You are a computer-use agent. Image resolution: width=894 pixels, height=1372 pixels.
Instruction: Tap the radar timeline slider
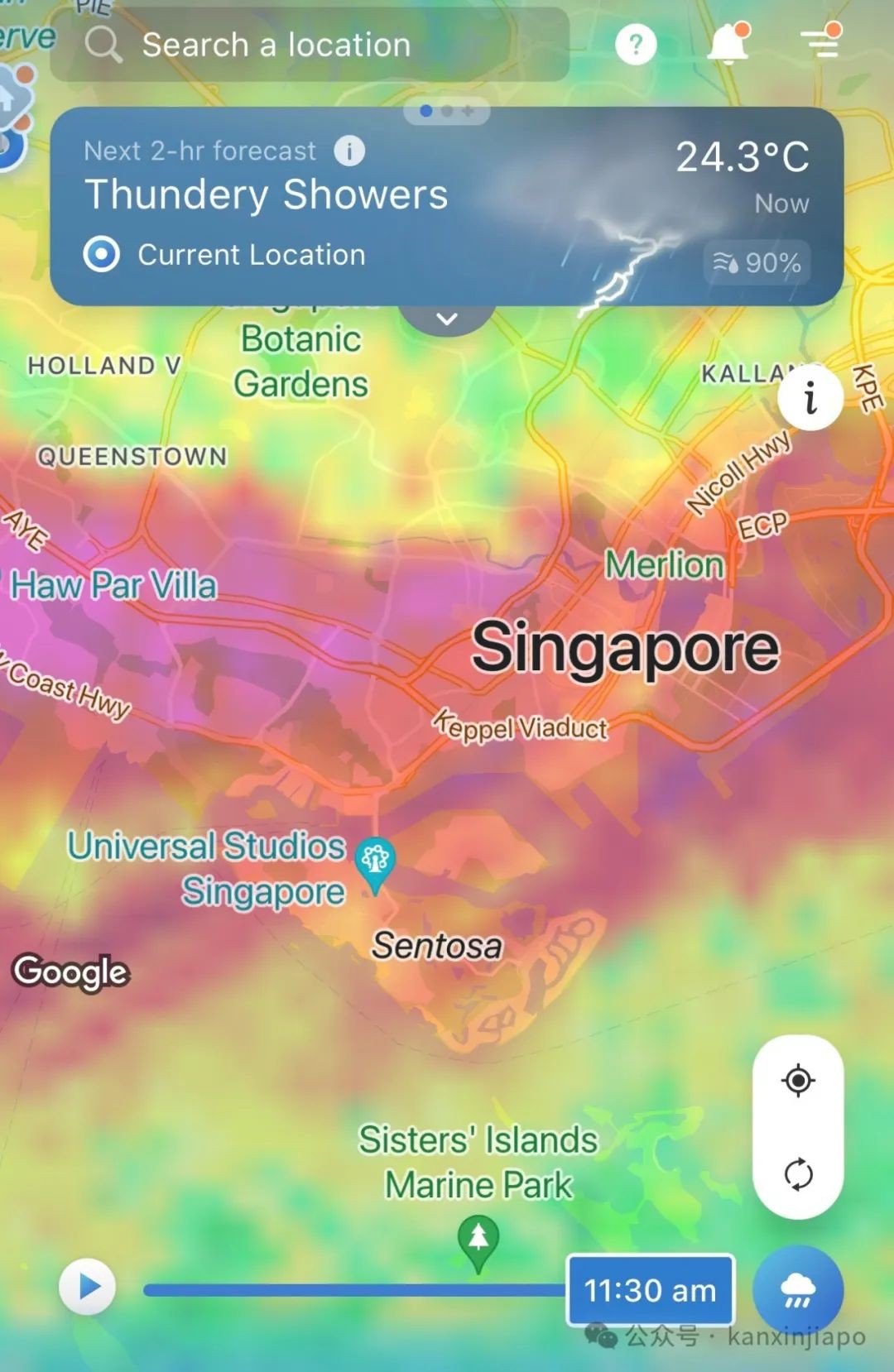pos(356,1289)
